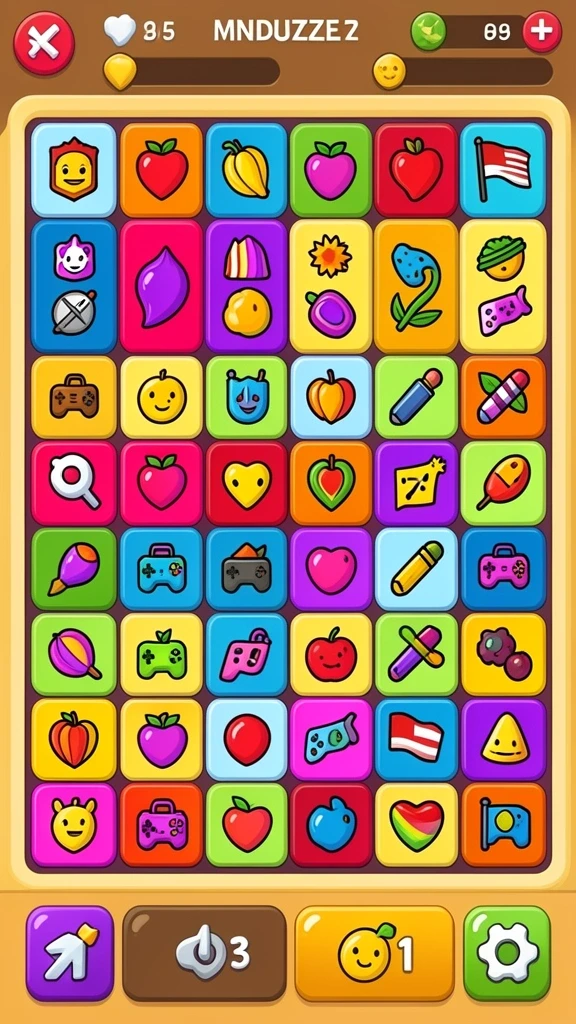The width and height of the screenshot is (576, 1024).
Task: Select the magnifying glass tile
Action: point(74,483)
